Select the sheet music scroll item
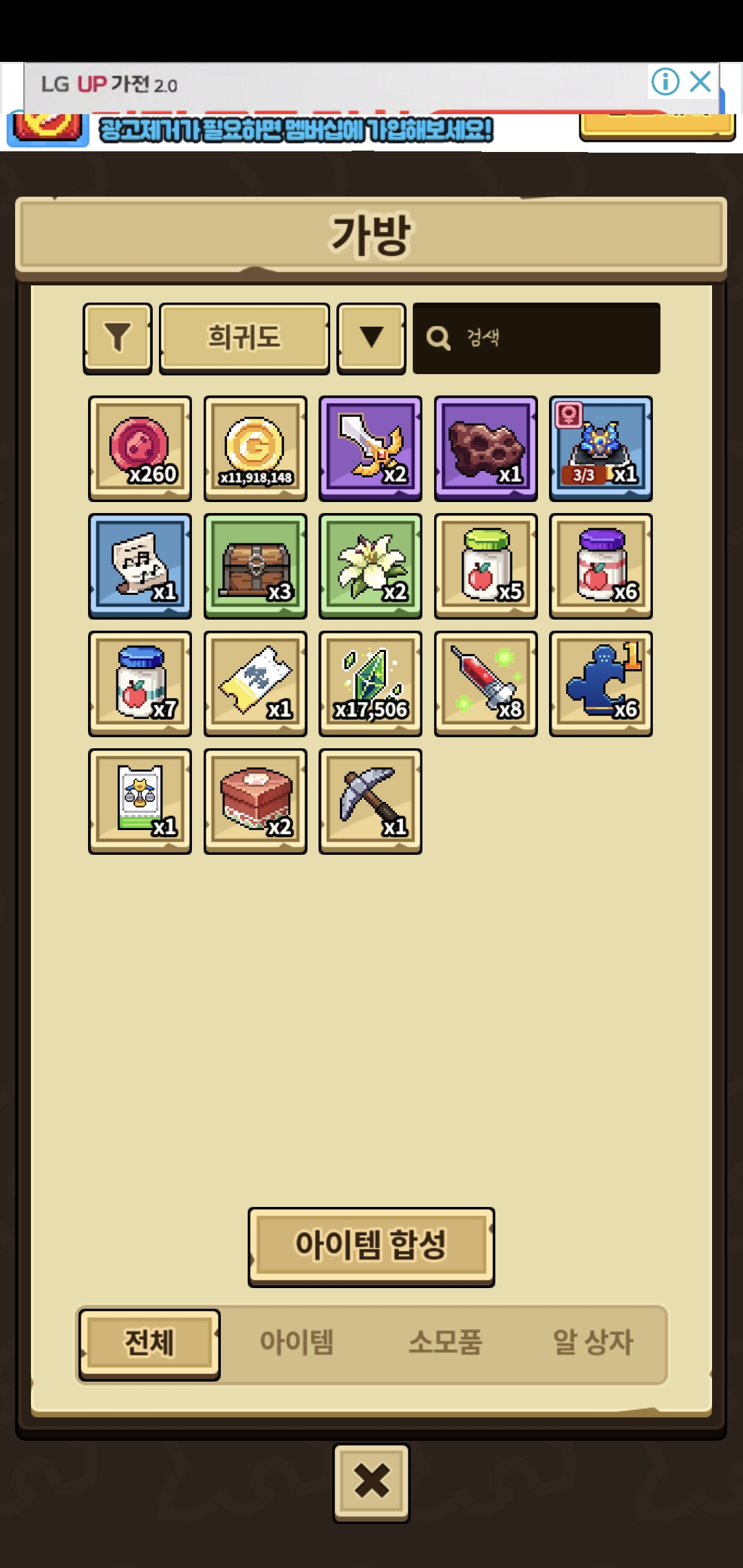The width and height of the screenshot is (743, 1568). (x=140, y=566)
